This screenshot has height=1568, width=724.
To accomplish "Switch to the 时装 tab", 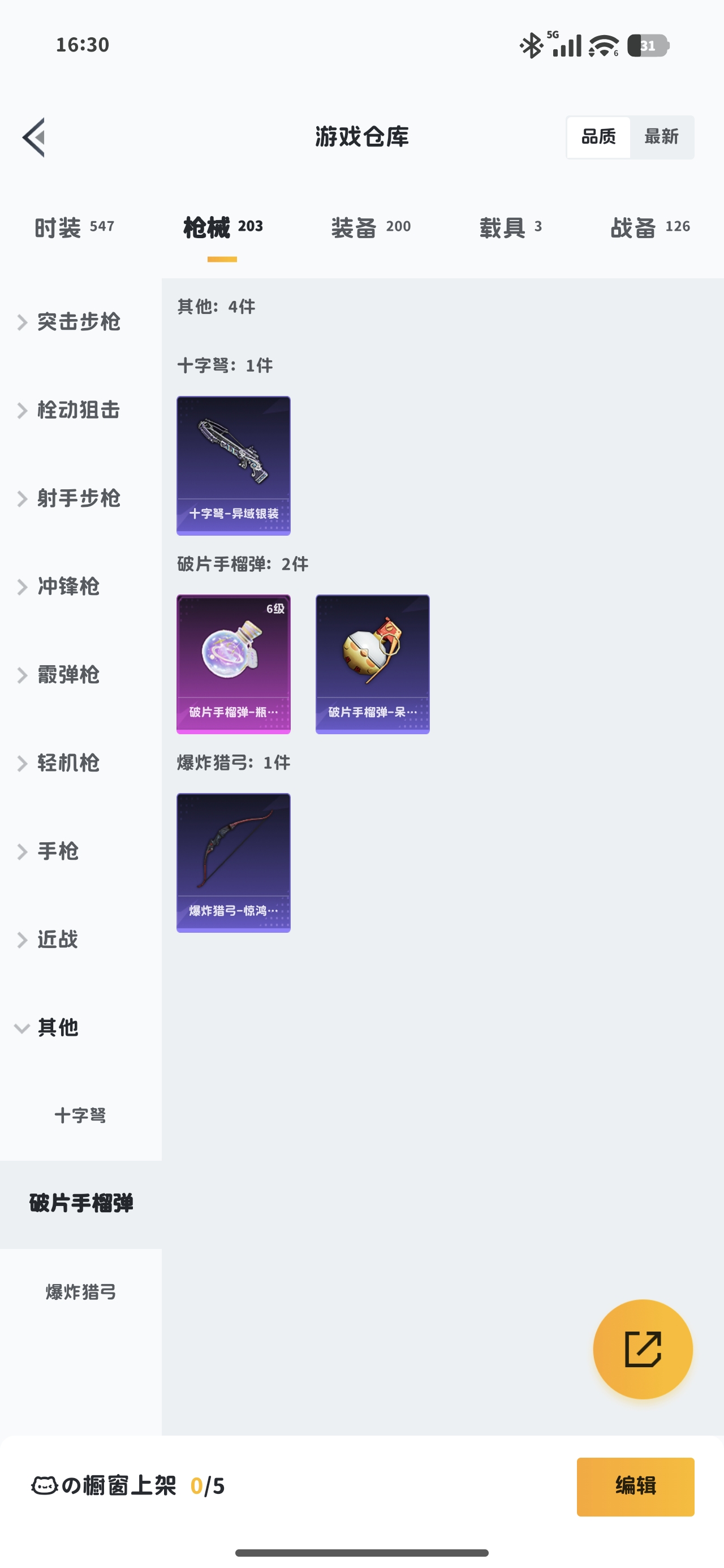I will (74, 227).
